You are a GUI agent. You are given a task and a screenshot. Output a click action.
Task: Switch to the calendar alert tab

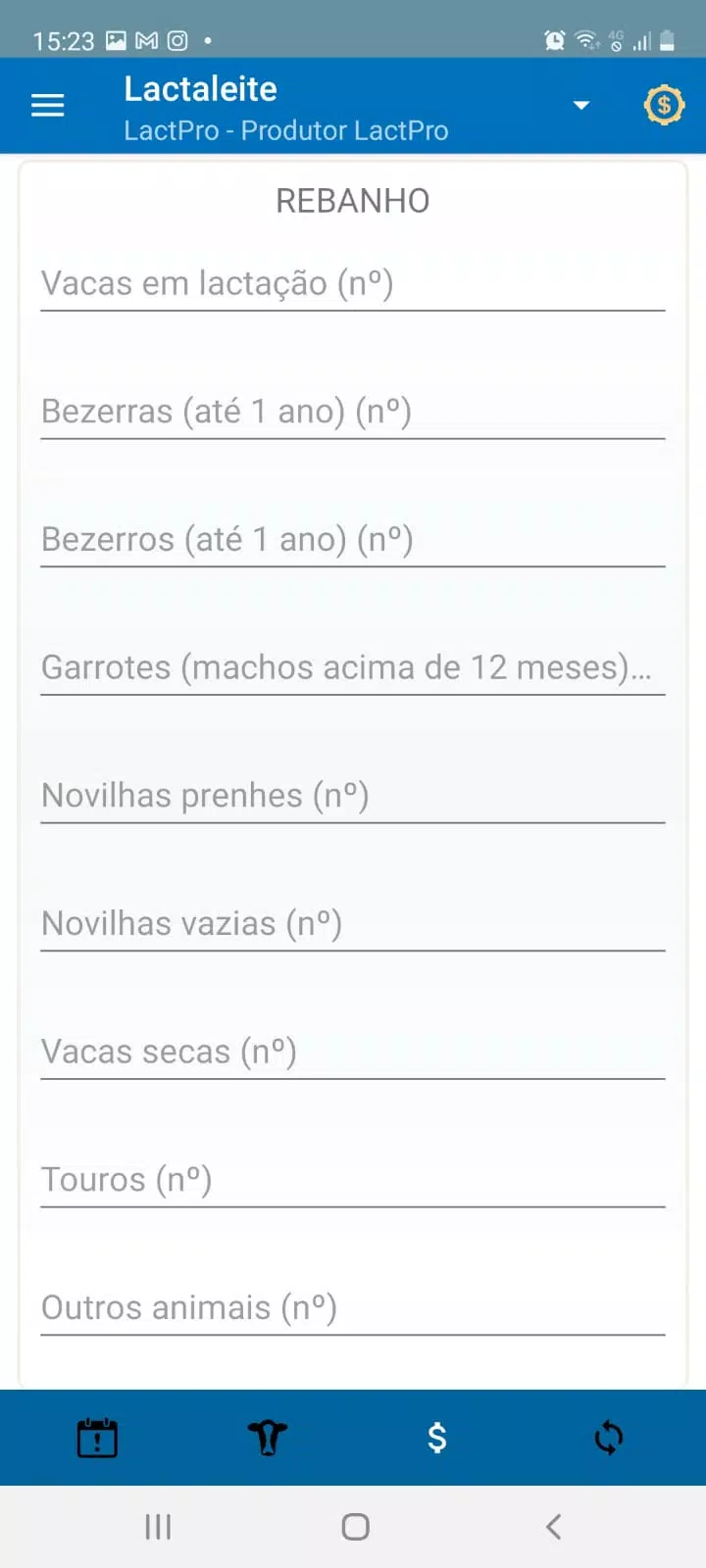(97, 1438)
